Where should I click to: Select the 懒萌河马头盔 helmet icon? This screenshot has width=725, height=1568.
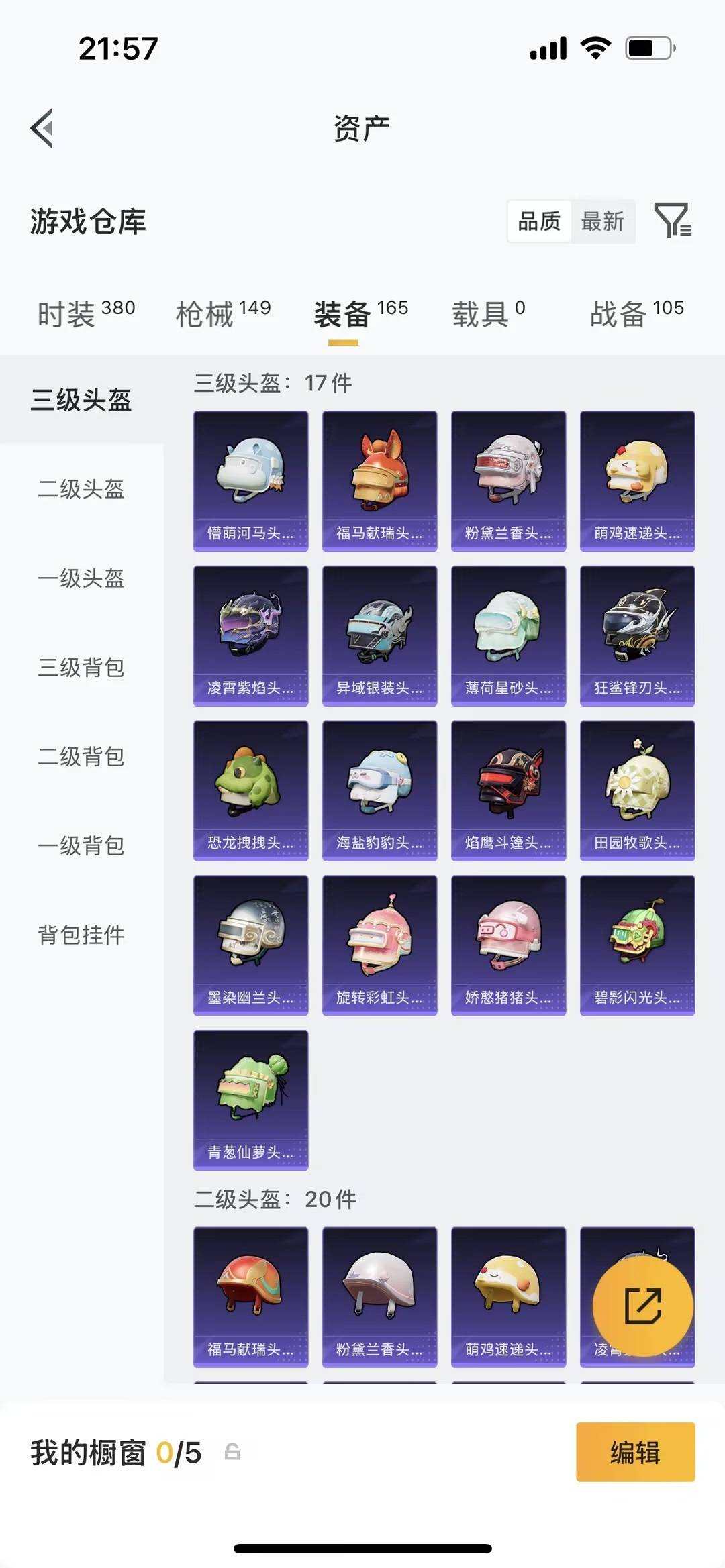coord(250,476)
